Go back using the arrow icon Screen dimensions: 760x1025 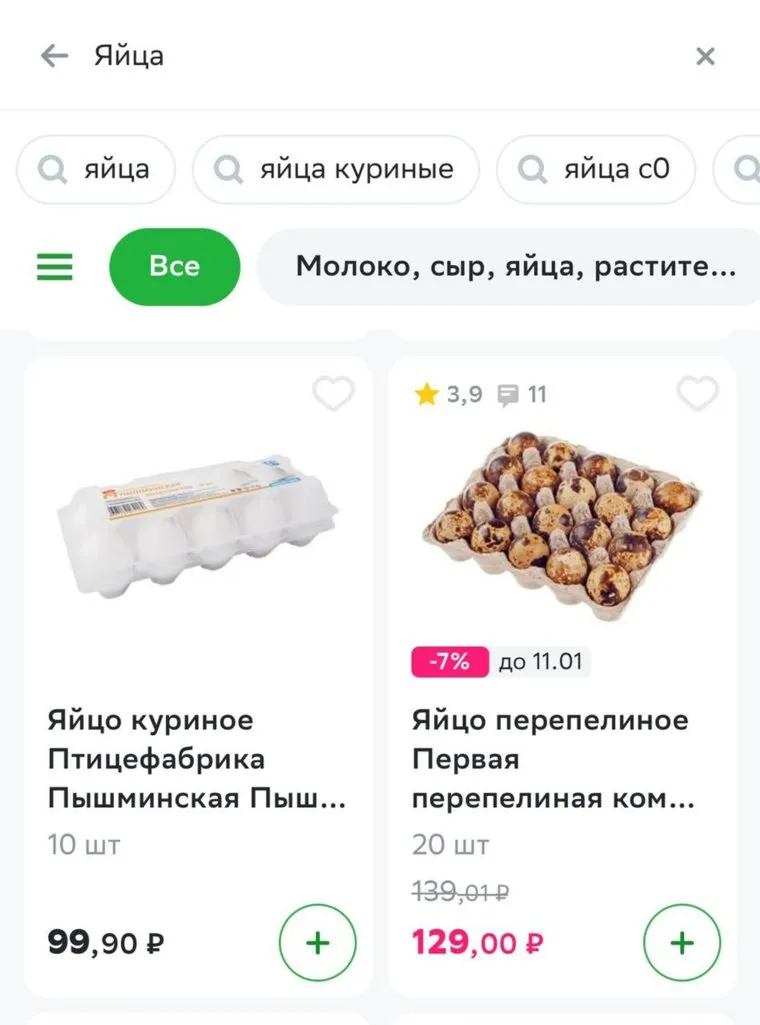54,56
